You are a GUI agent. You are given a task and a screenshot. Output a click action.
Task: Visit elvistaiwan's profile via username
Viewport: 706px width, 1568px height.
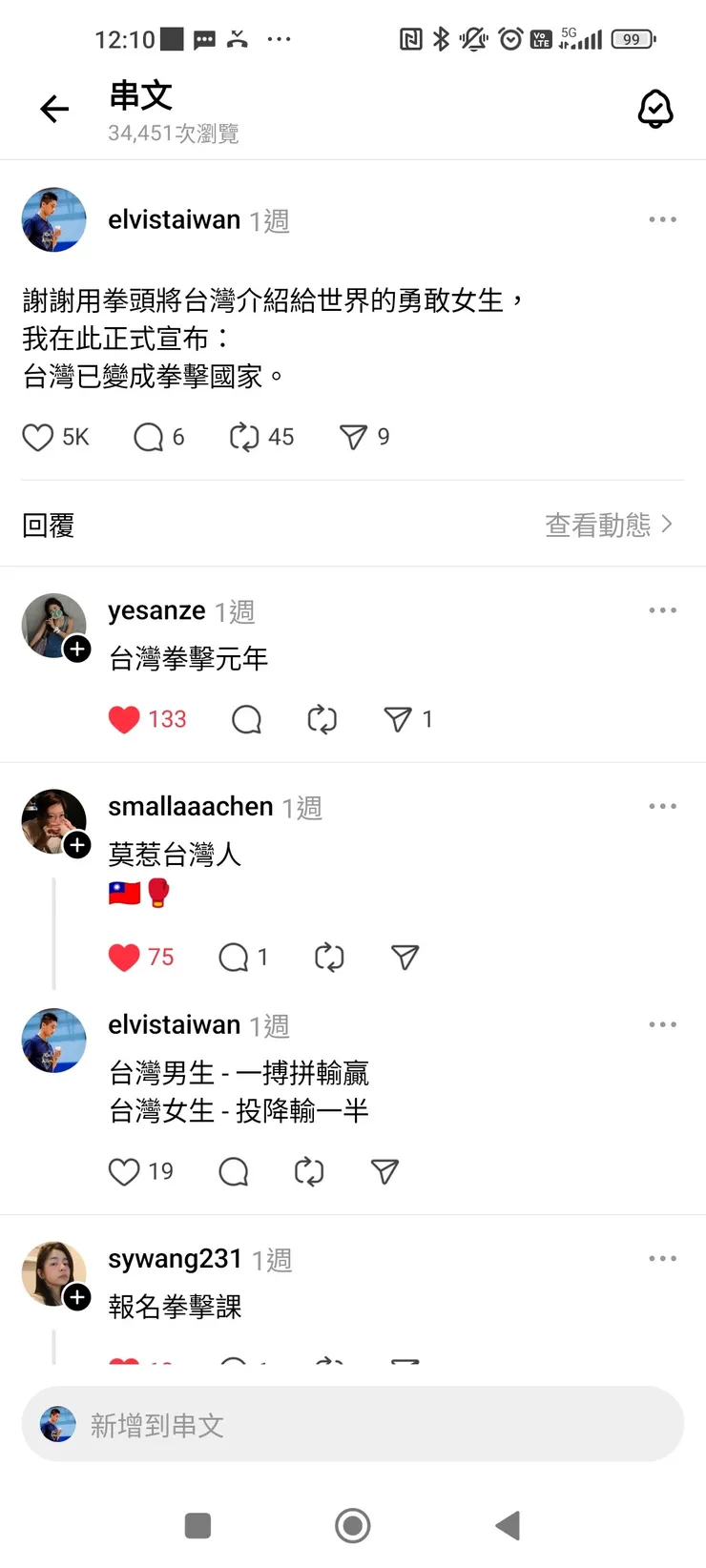(x=174, y=219)
